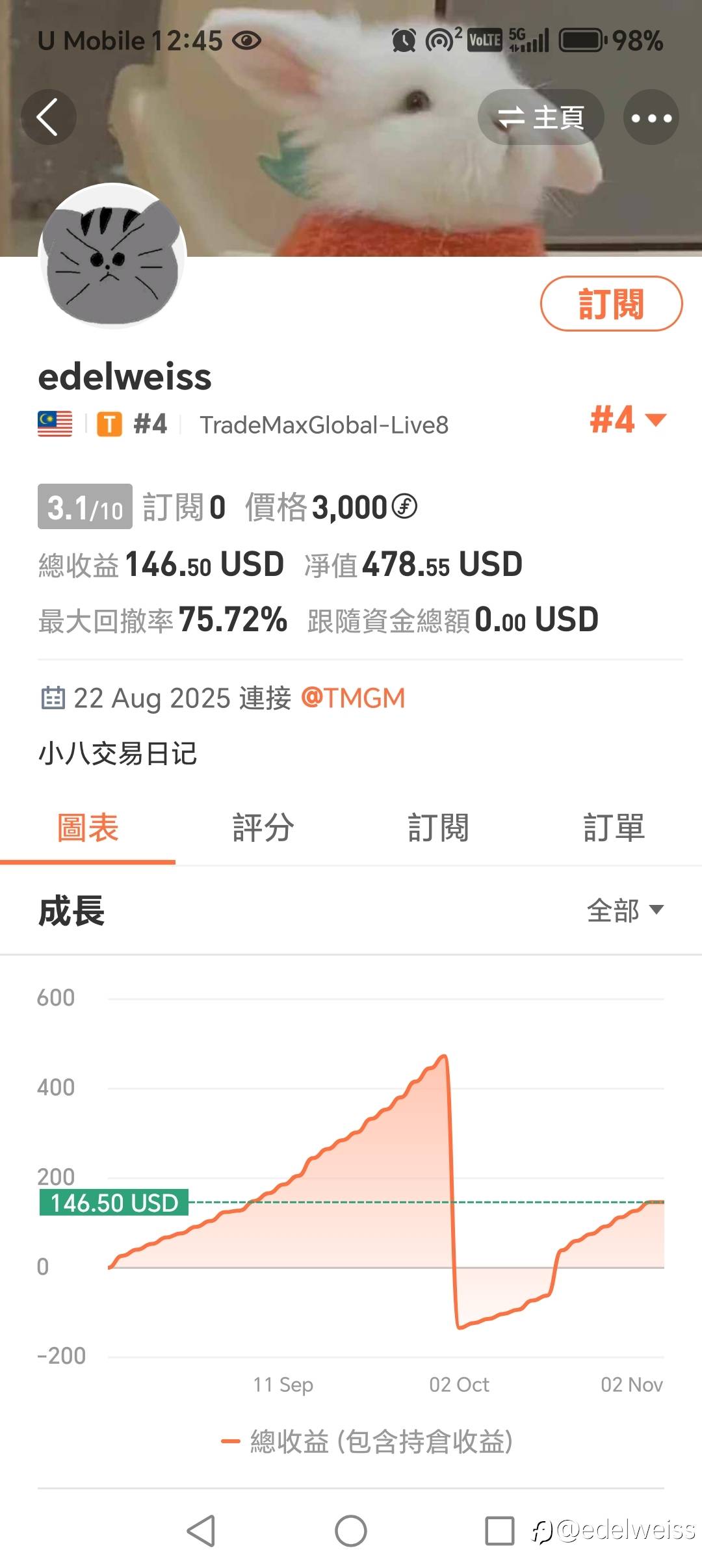702x1568 pixels.
Task: Tap the 訂閱 subscribe button
Action: pos(611,304)
